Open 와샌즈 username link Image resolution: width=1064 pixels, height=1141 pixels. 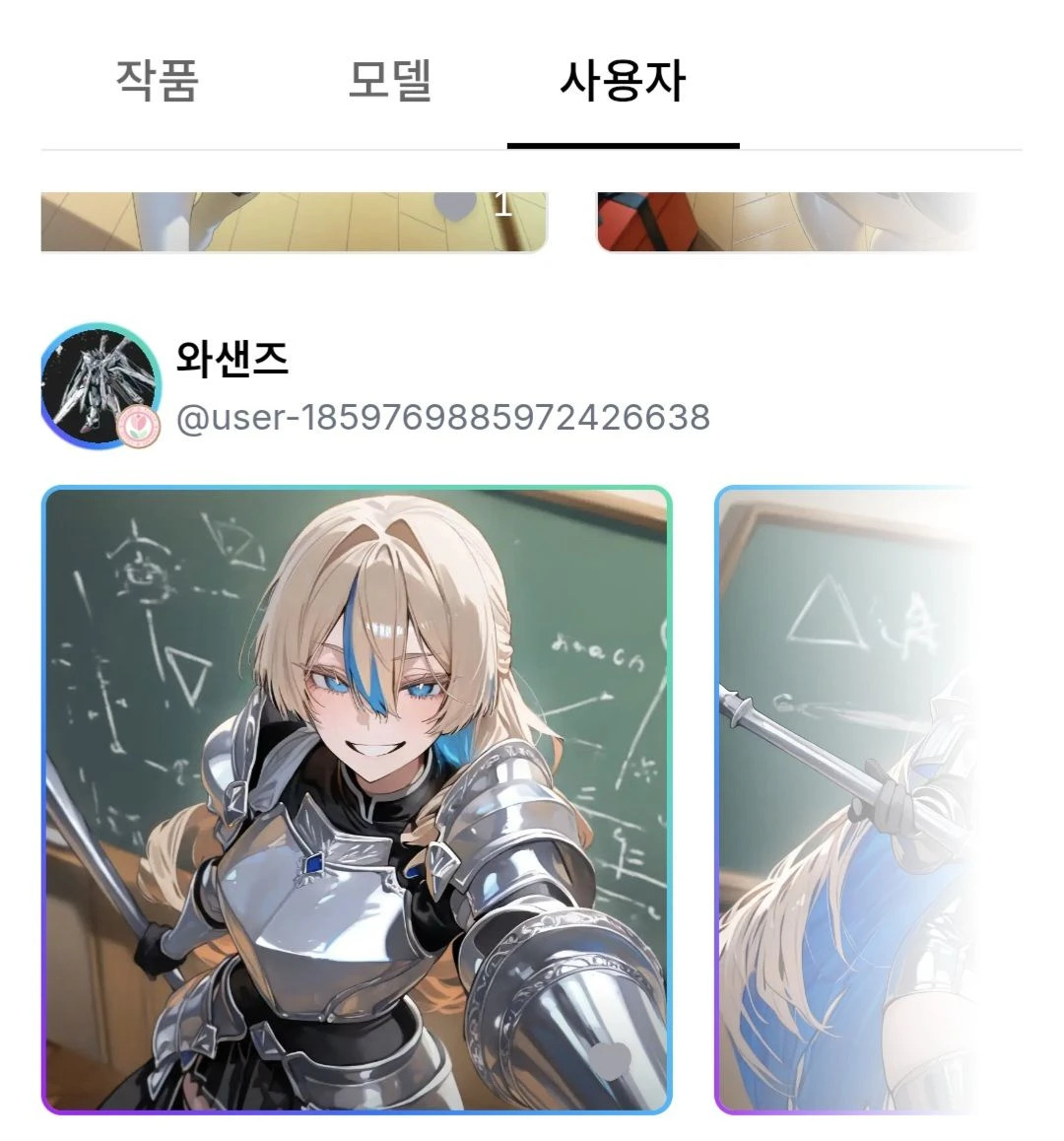pos(233,359)
